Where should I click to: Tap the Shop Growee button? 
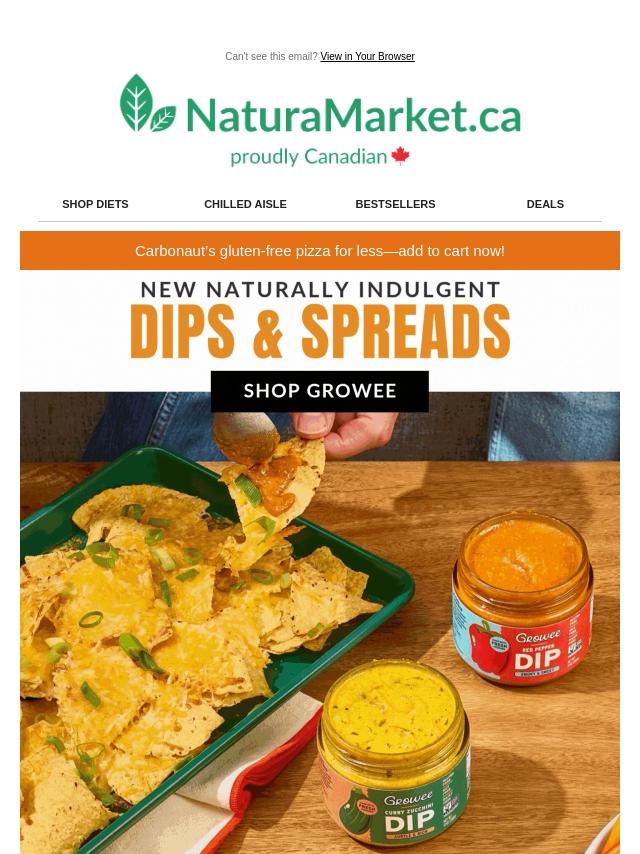click(x=320, y=391)
